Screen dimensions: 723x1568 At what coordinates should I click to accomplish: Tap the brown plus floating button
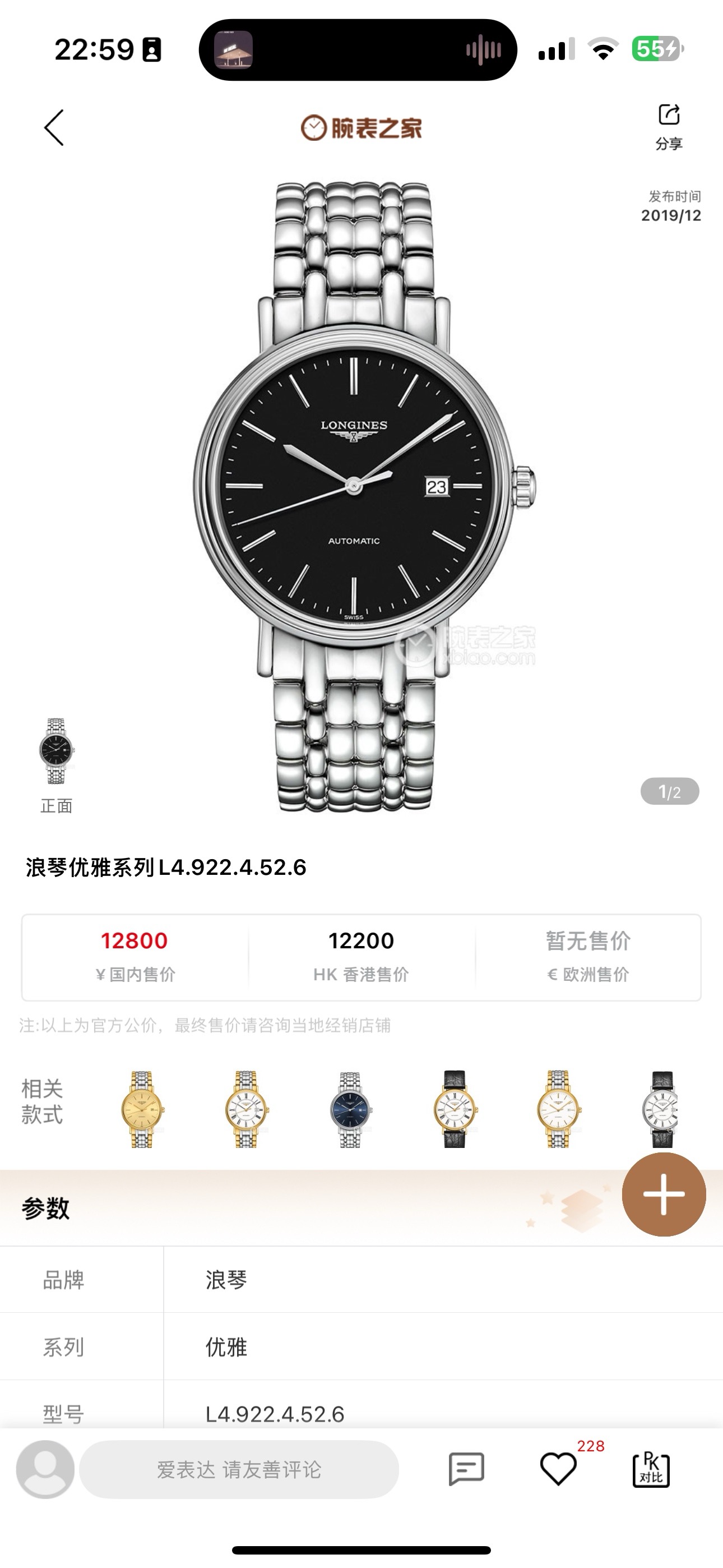point(664,1193)
